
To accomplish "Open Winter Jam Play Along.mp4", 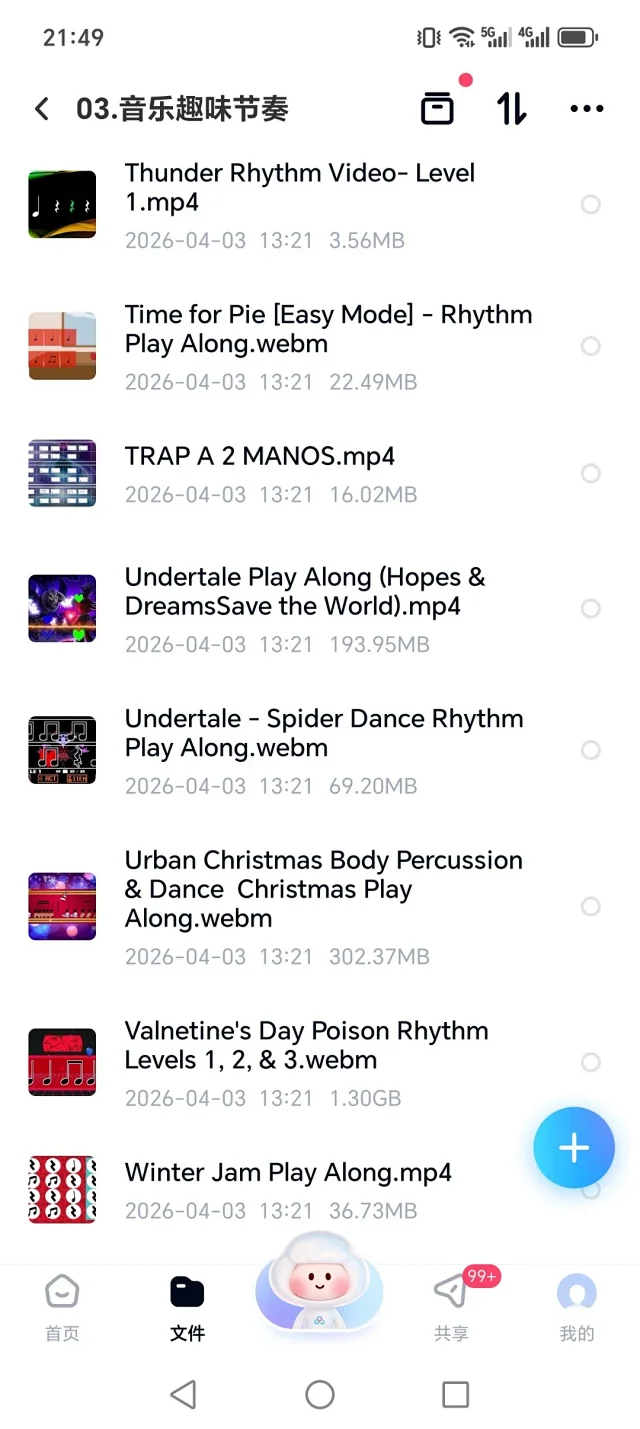I will tap(288, 1173).
